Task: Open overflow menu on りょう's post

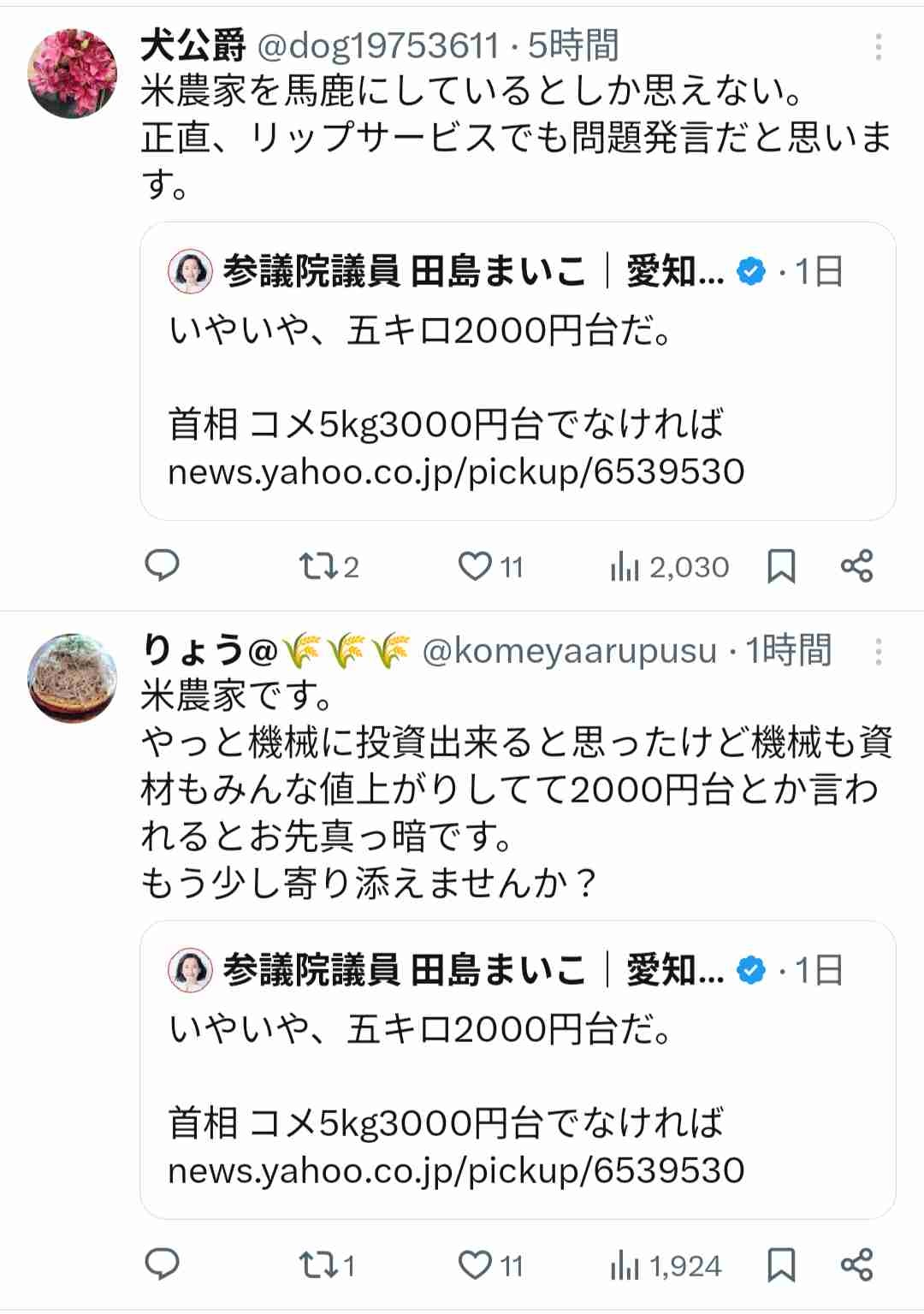Action: click(878, 653)
